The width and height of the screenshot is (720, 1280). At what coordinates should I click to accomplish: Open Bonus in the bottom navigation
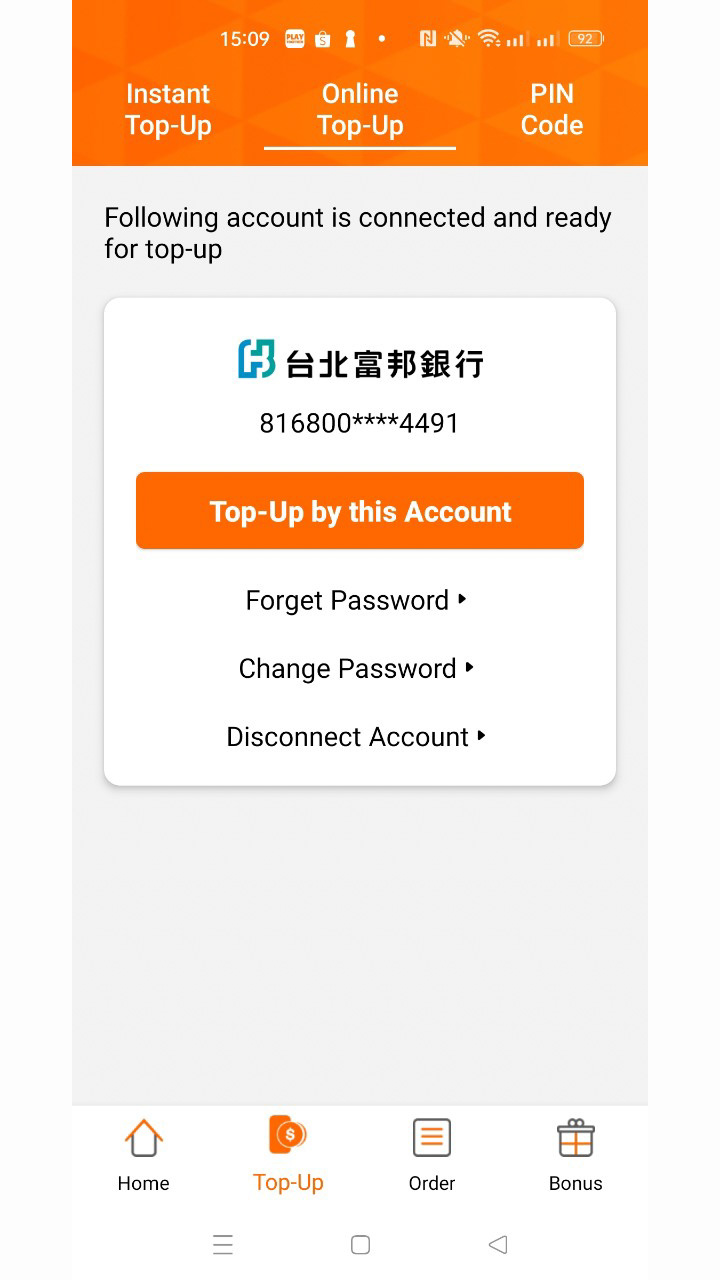click(576, 1155)
